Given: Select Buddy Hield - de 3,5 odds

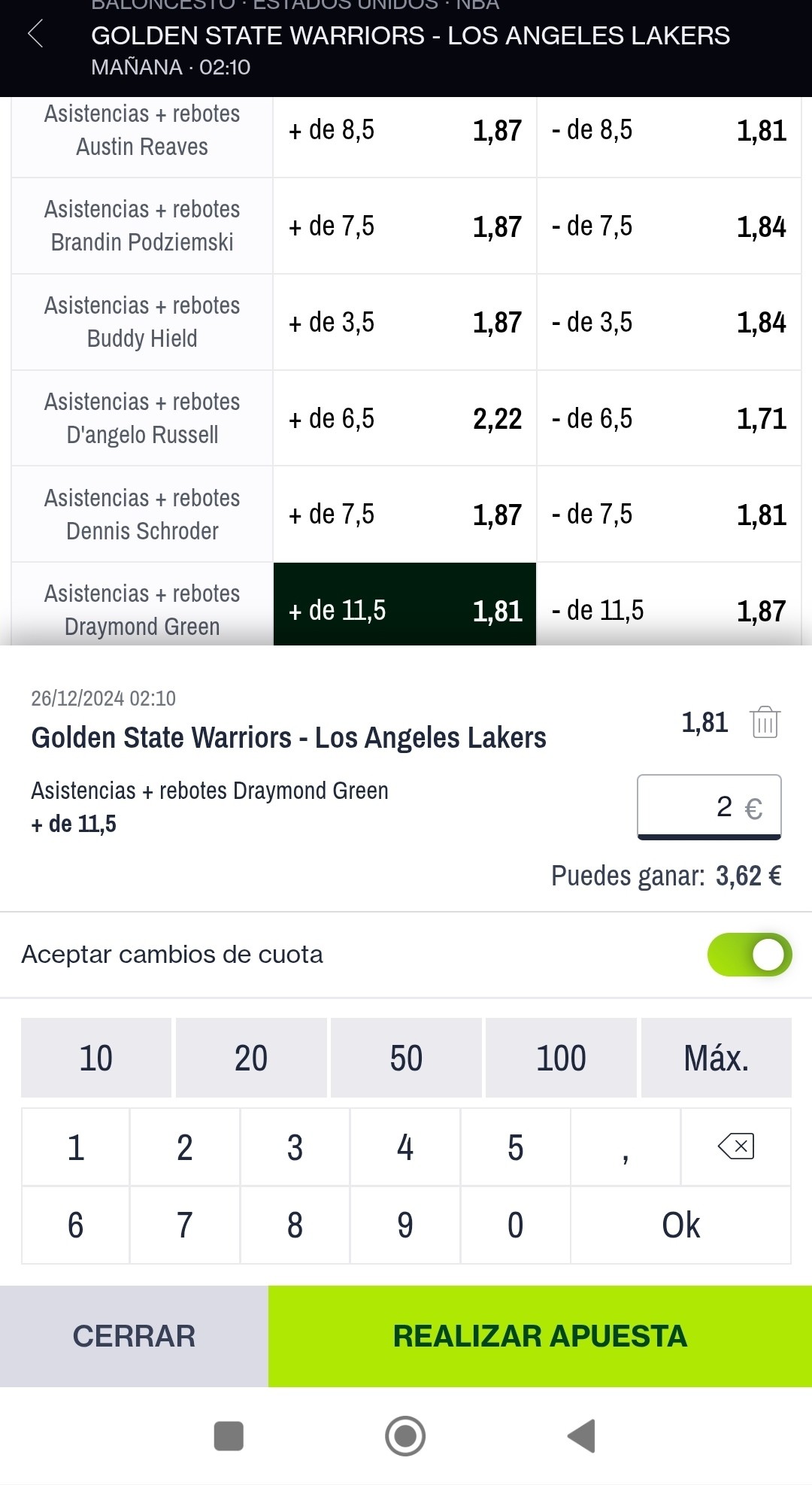Looking at the screenshot, I should tap(669, 323).
